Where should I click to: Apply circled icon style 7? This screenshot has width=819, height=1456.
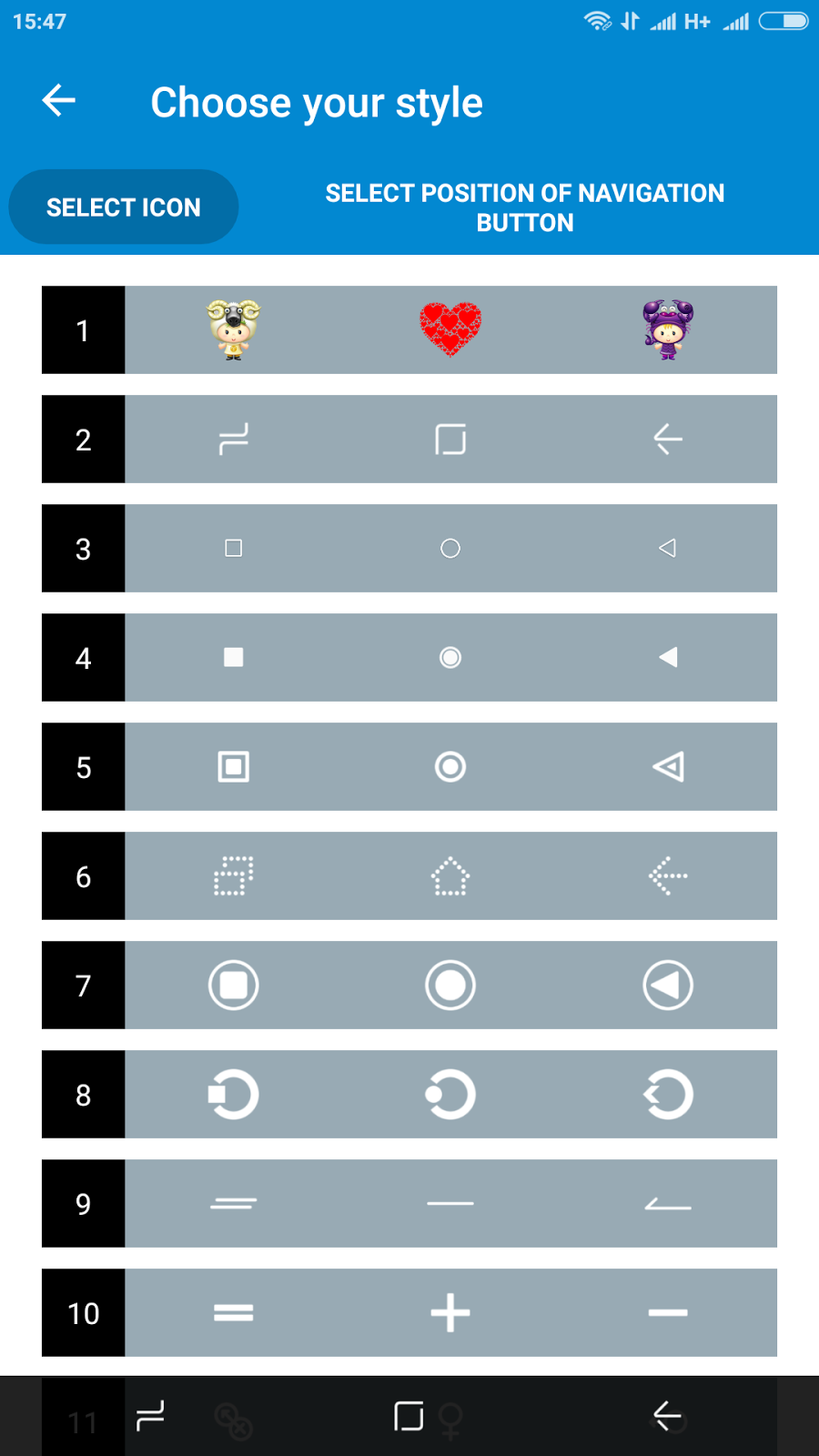click(409, 985)
